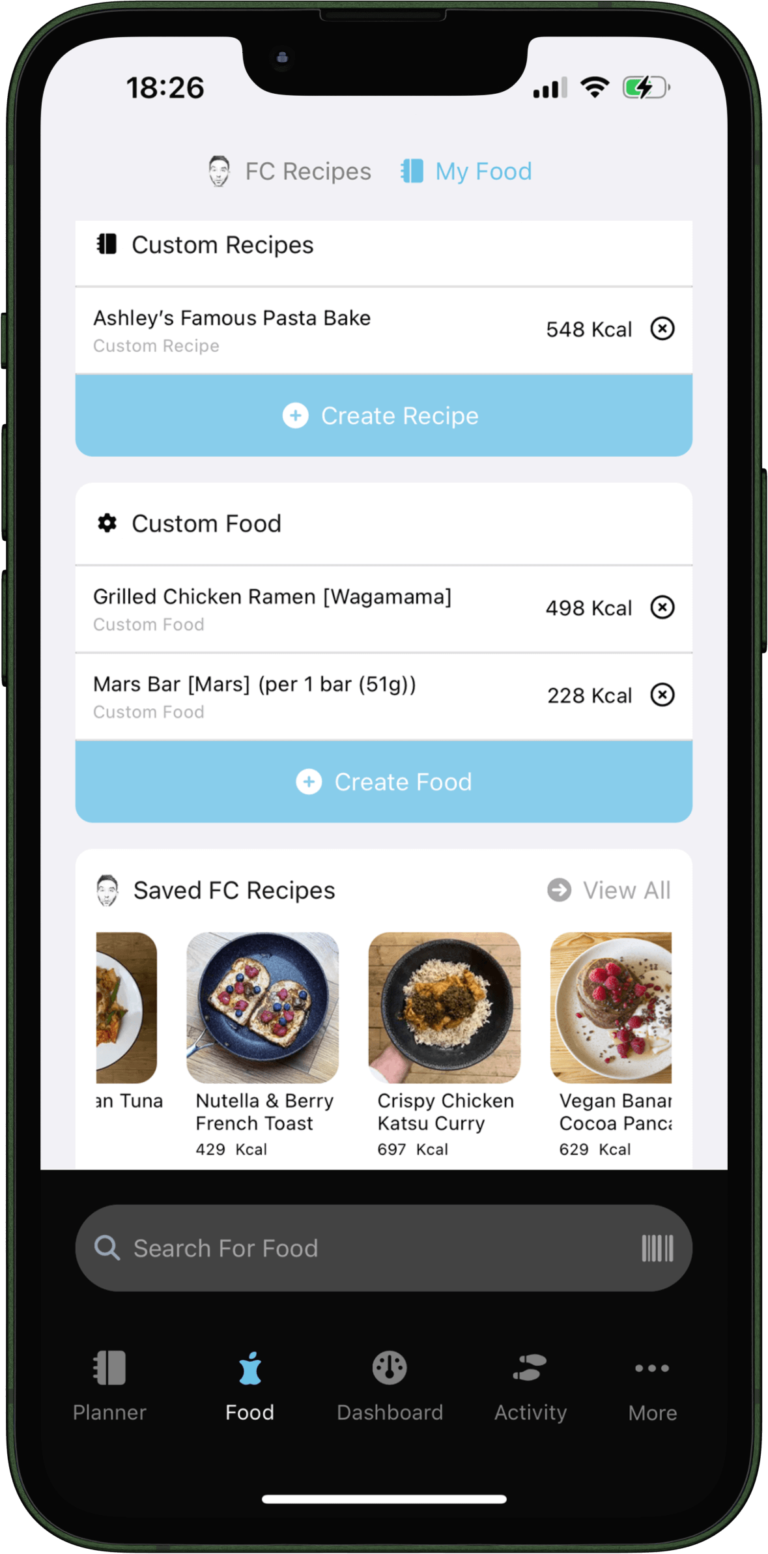Remove Grilled Chicken Ramen custom food

662,607
